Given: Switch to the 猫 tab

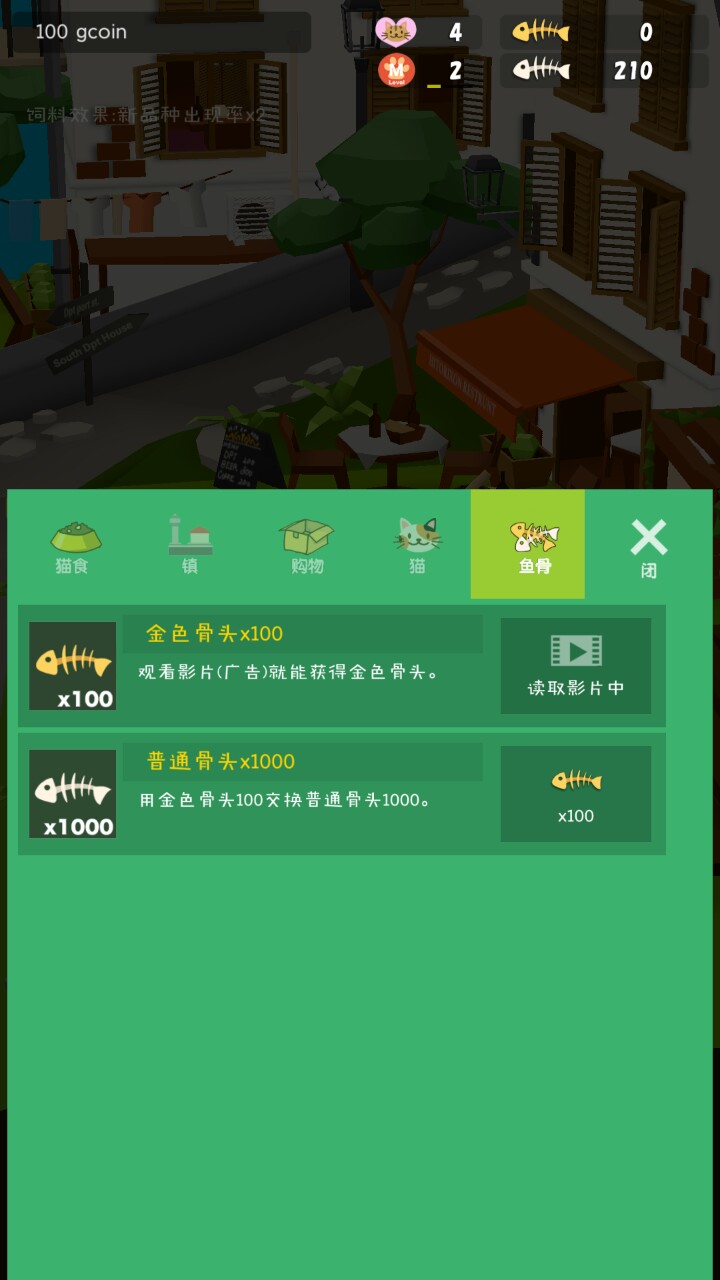Looking at the screenshot, I should (x=417, y=546).
